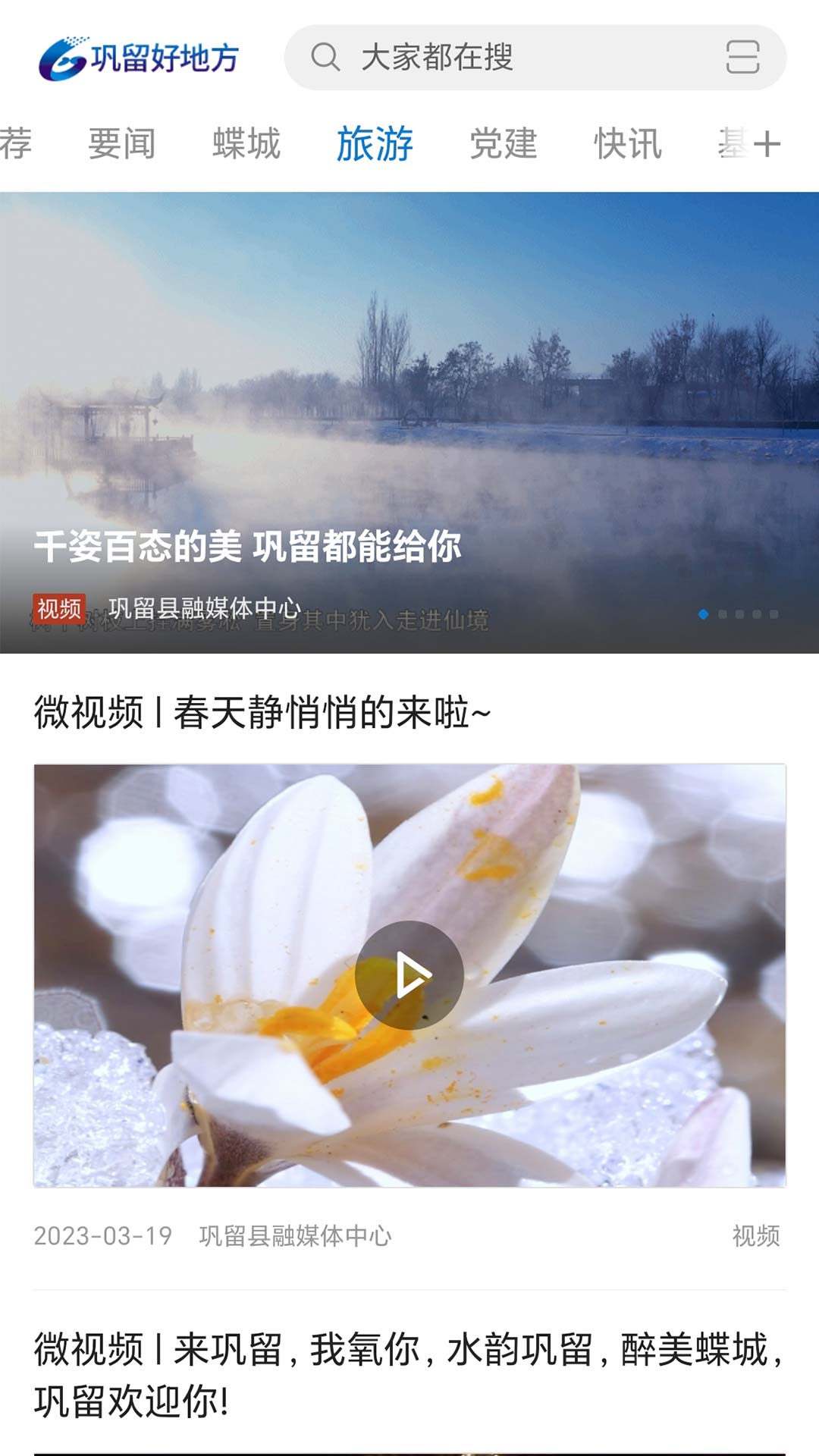Tap the plus icon to add more channels

[768, 143]
